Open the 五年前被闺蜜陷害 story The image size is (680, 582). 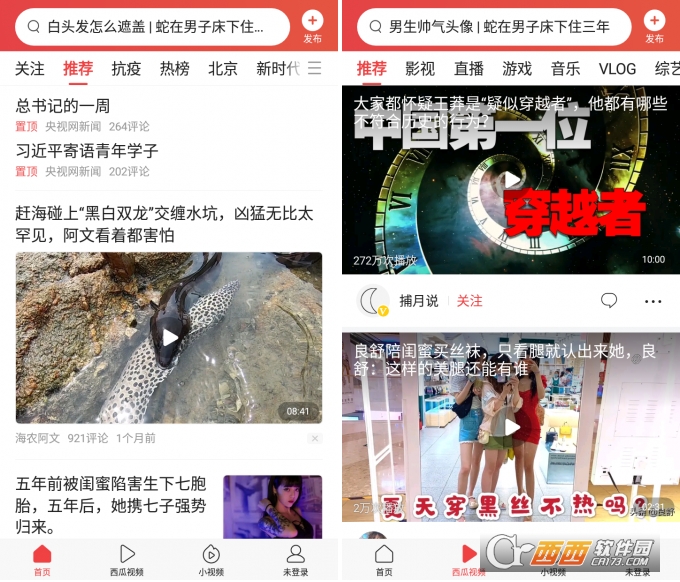[110, 506]
